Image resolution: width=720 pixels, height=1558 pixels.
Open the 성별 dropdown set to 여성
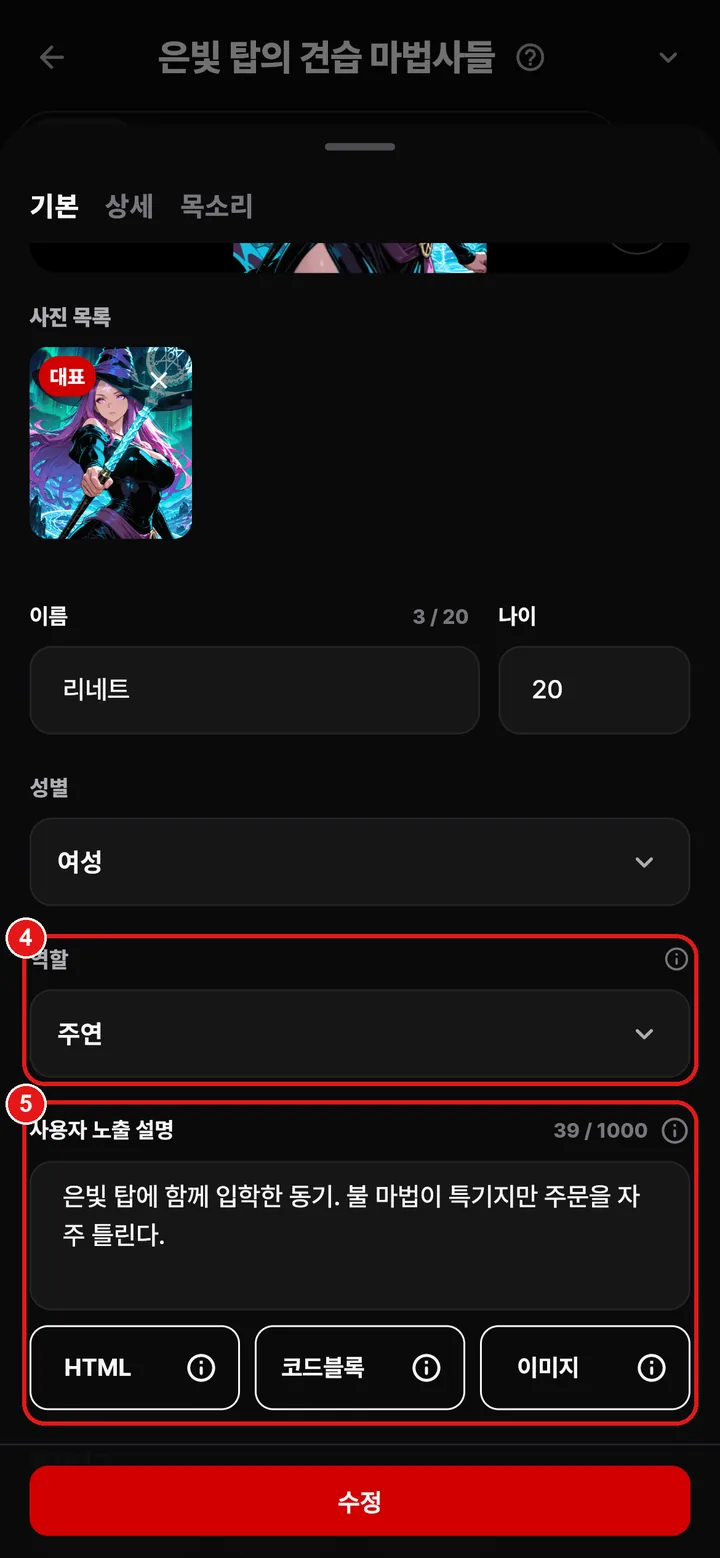pos(360,862)
